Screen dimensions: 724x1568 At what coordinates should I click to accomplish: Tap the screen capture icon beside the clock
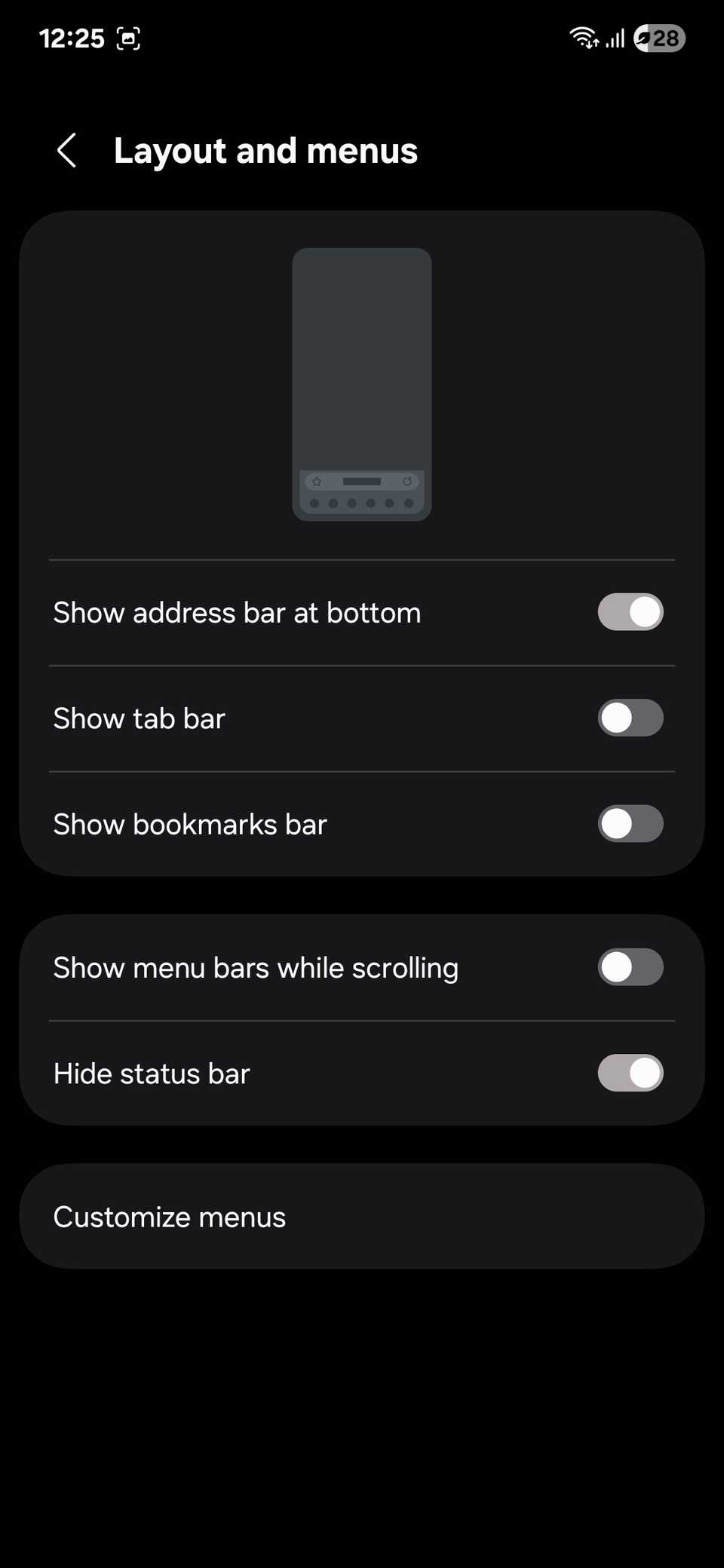coord(128,38)
